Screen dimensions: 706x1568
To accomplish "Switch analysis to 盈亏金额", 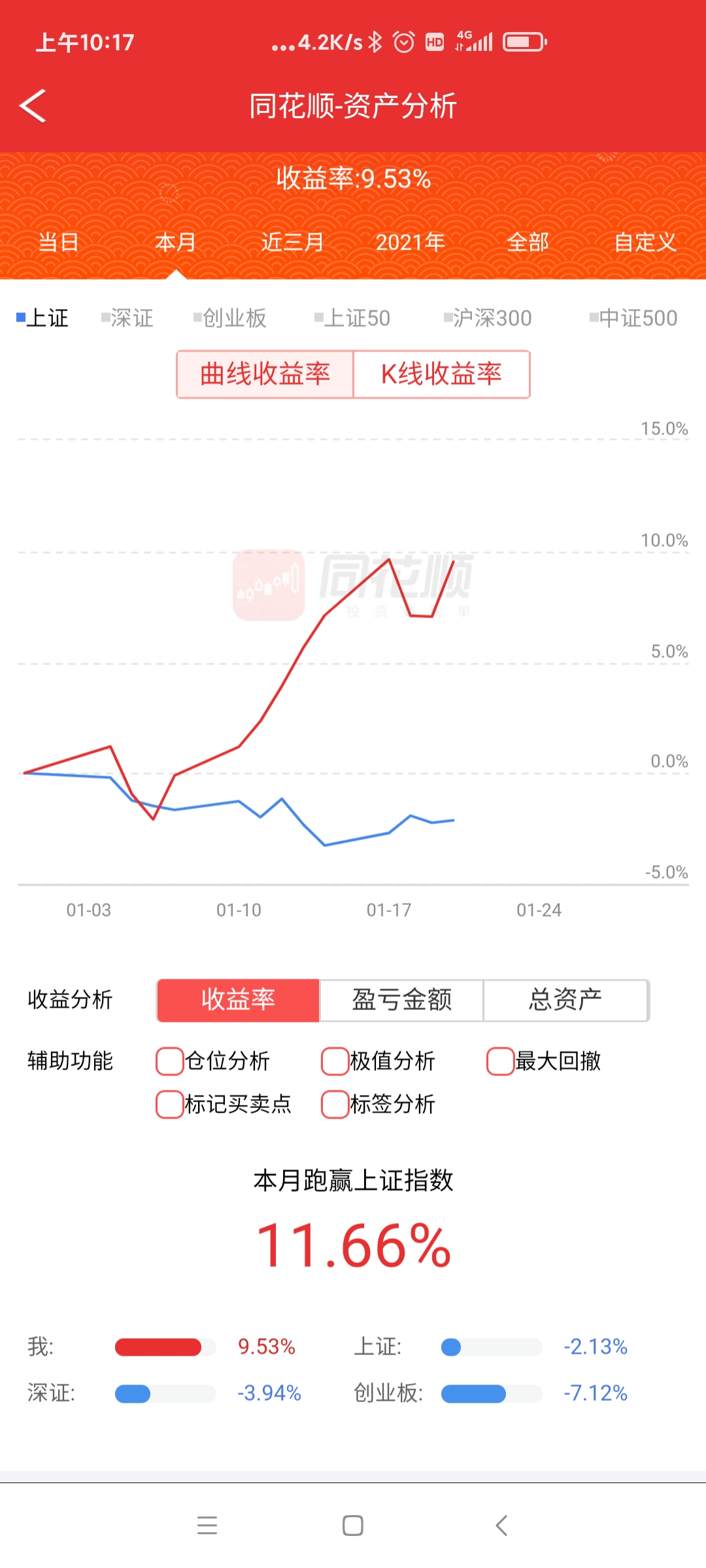I will [401, 1000].
